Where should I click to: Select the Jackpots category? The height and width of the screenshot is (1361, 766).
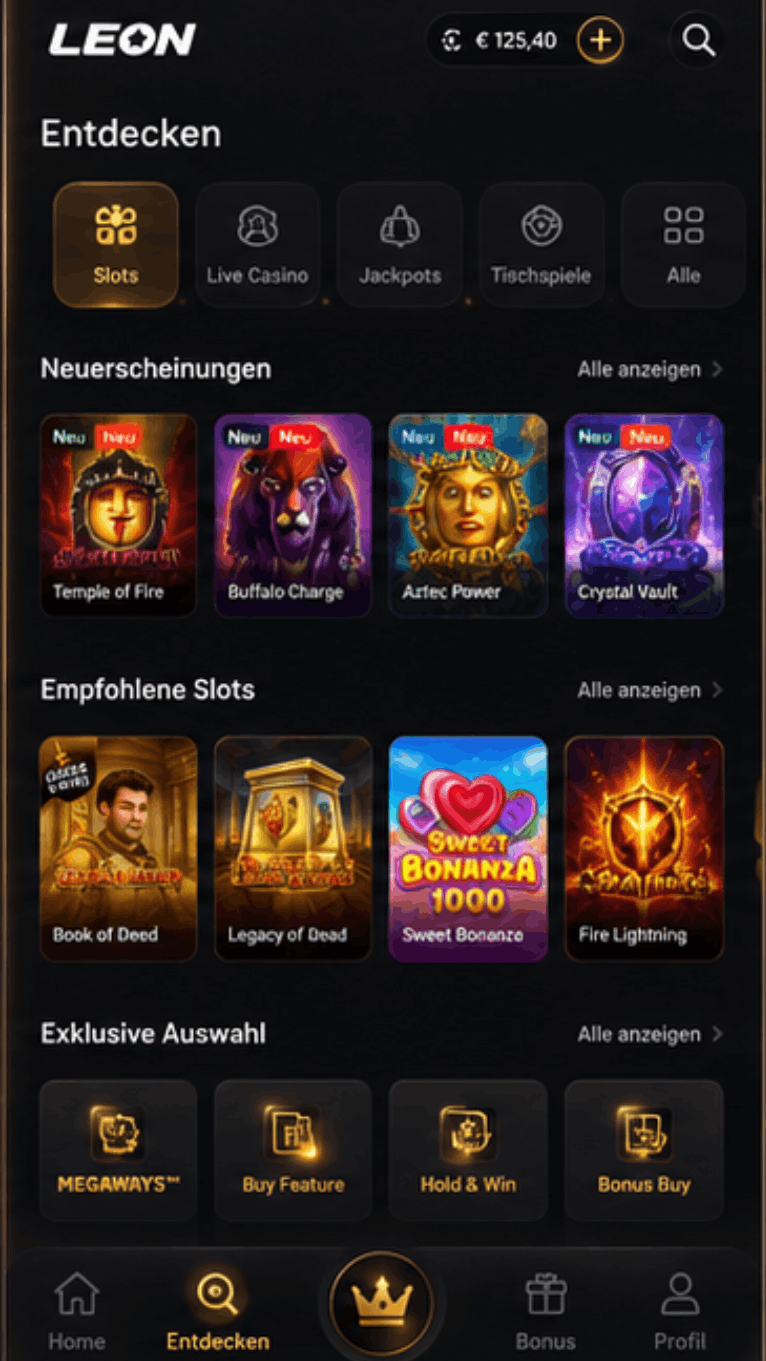pyautogui.click(x=399, y=244)
